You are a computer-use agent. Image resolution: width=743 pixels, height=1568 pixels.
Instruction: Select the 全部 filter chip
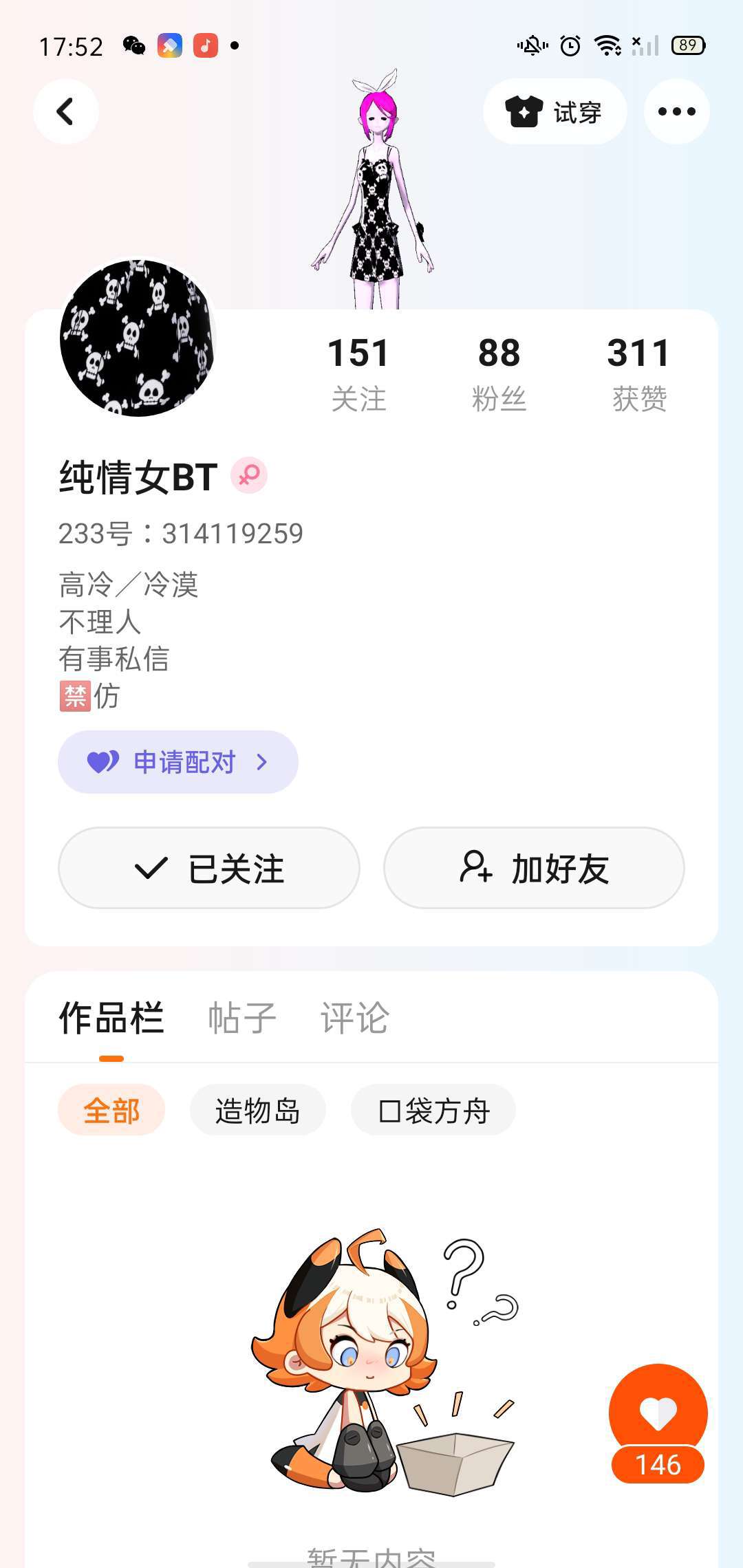[111, 1111]
